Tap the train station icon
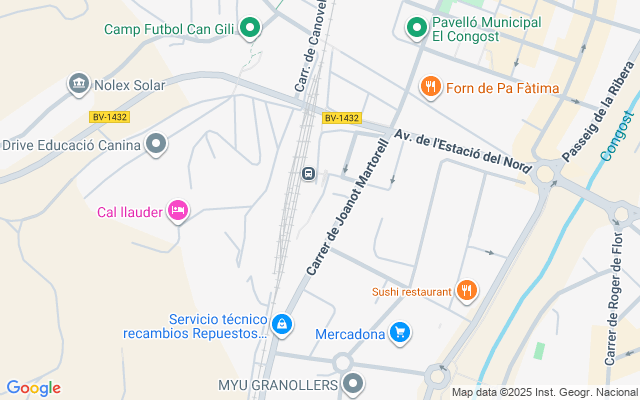Viewport: 640px width, 400px height. coord(309,174)
